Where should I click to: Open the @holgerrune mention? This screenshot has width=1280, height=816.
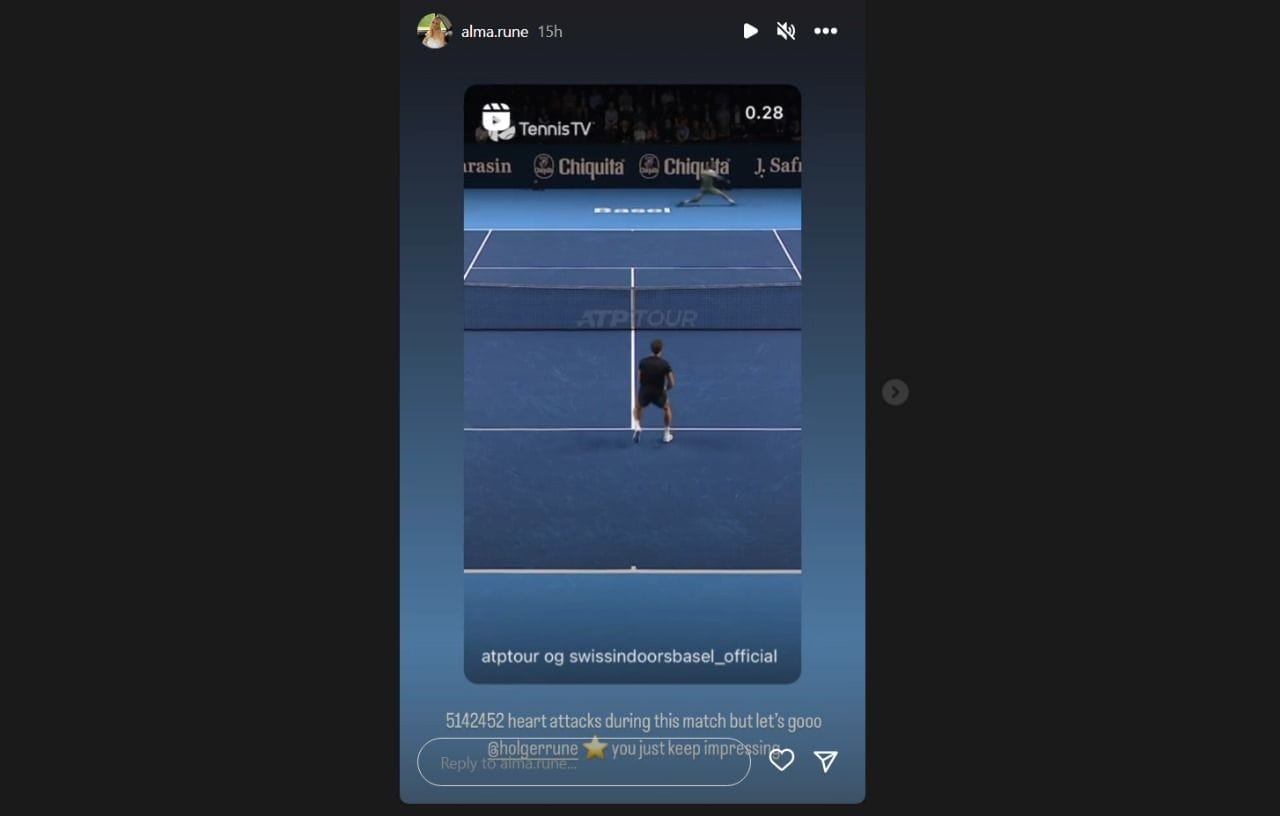[x=533, y=748]
